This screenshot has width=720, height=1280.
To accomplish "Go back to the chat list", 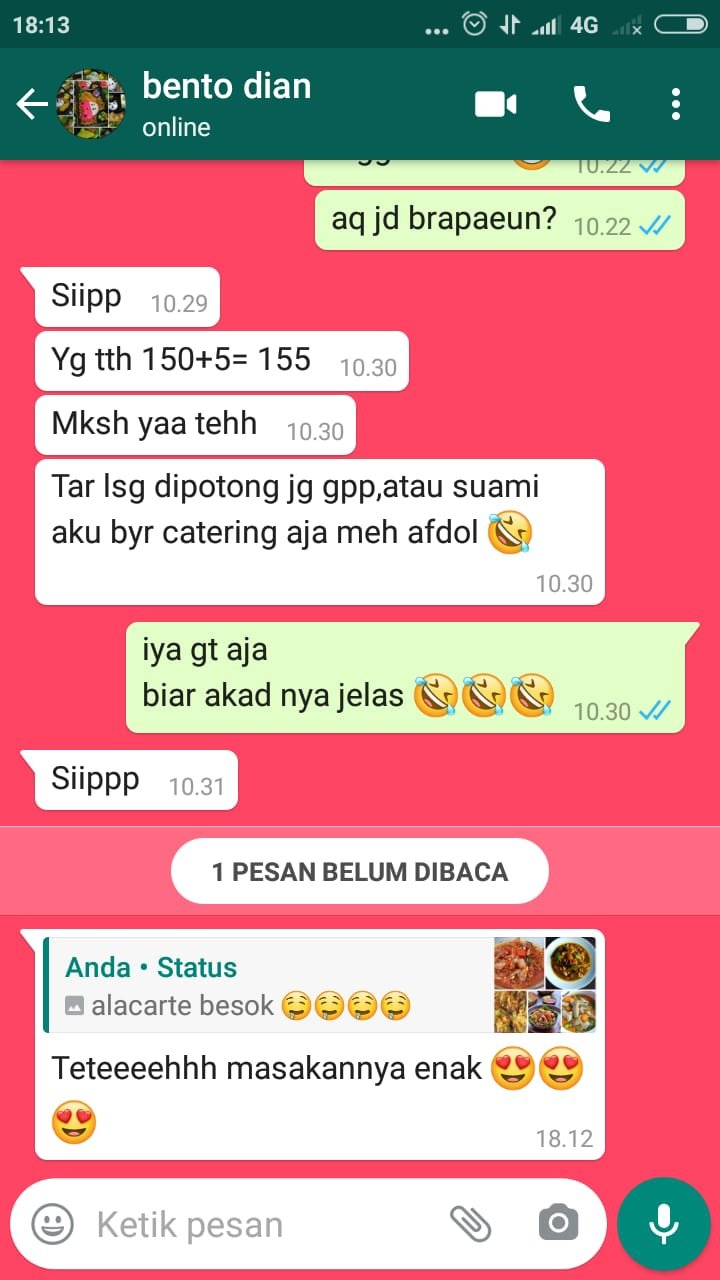I will point(32,104).
